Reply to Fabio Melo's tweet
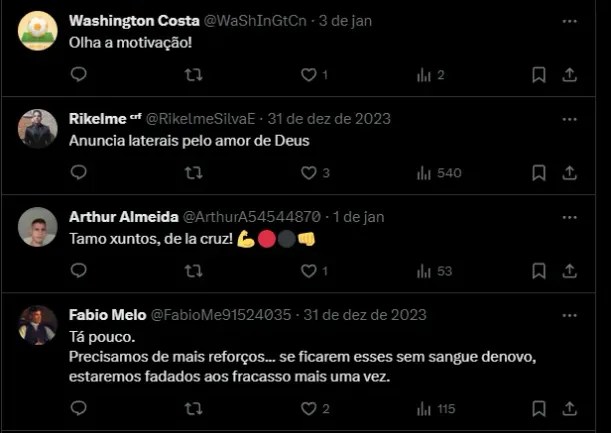 [79, 408]
